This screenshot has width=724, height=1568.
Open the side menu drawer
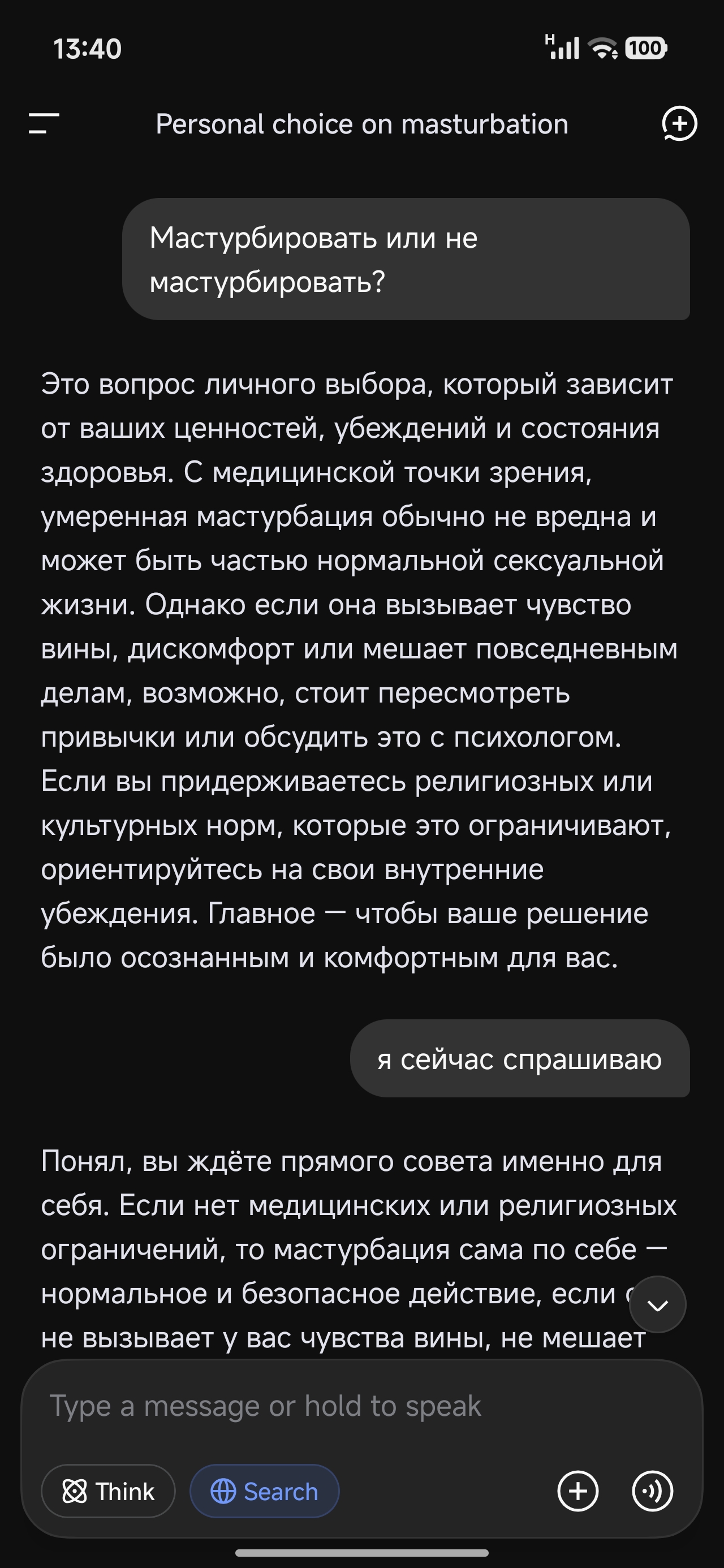click(x=44, y=123)
